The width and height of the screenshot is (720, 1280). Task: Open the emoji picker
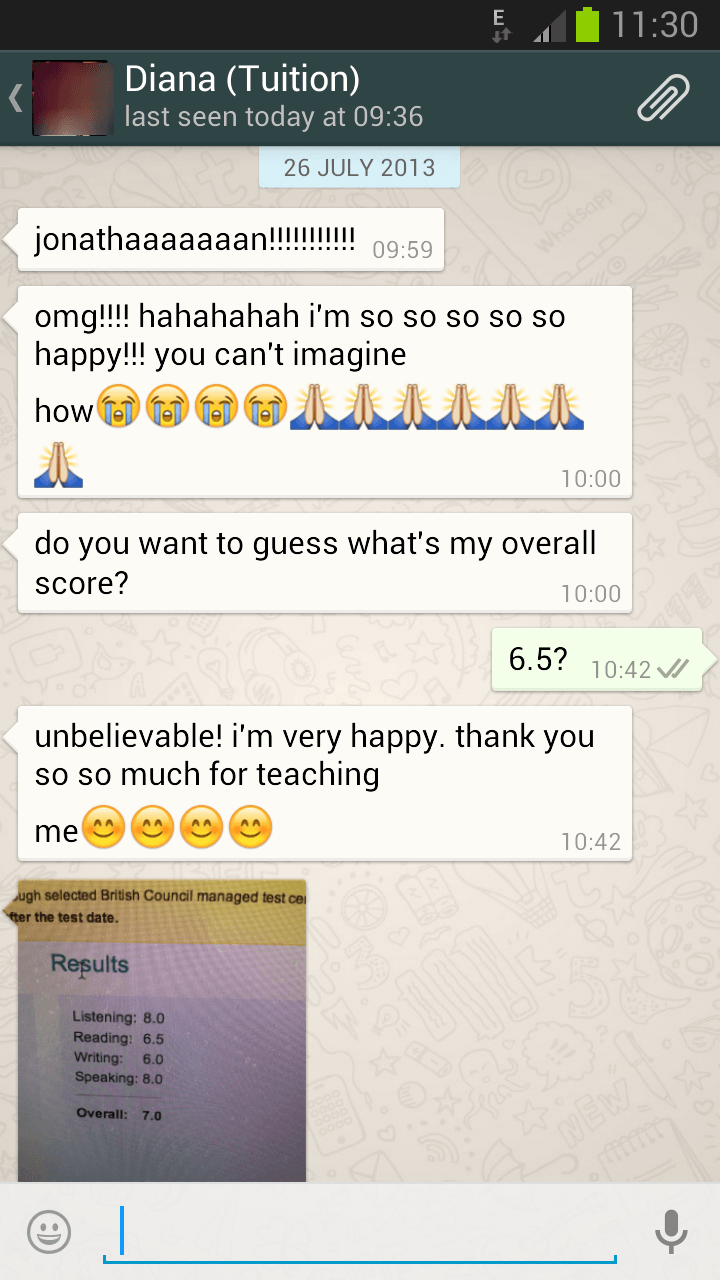point(49,1231)
